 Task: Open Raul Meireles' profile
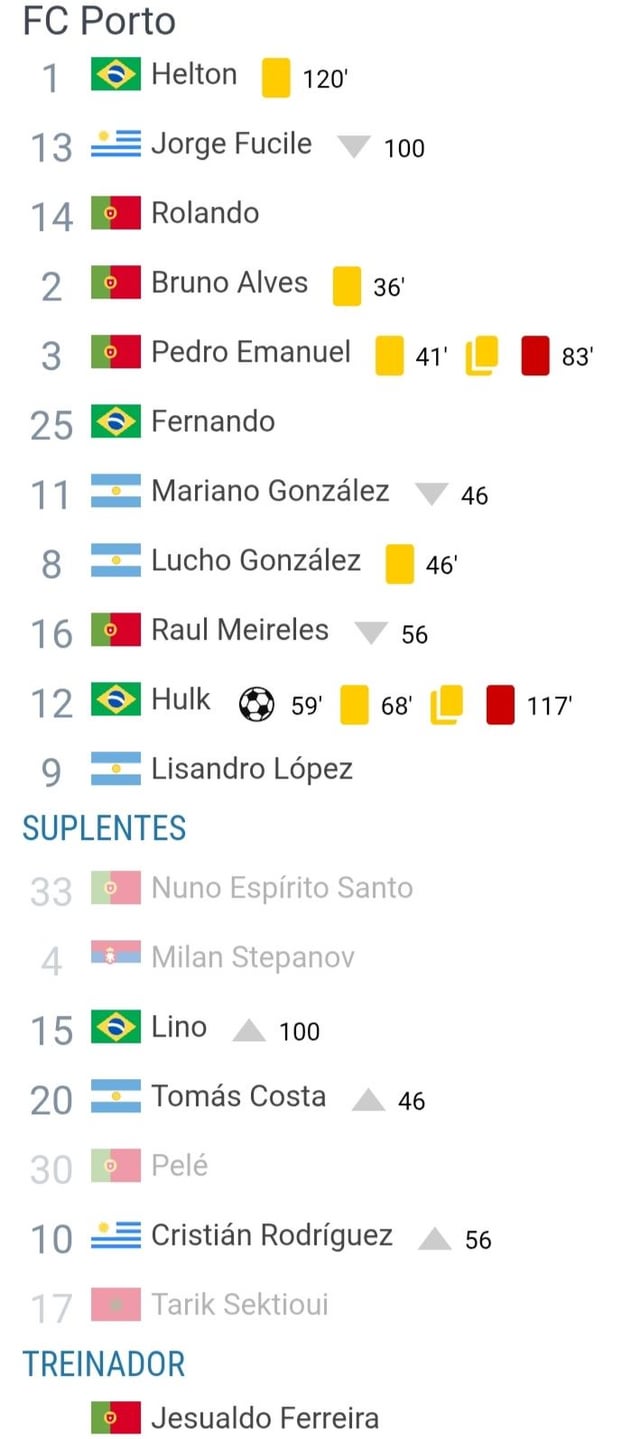240,630
